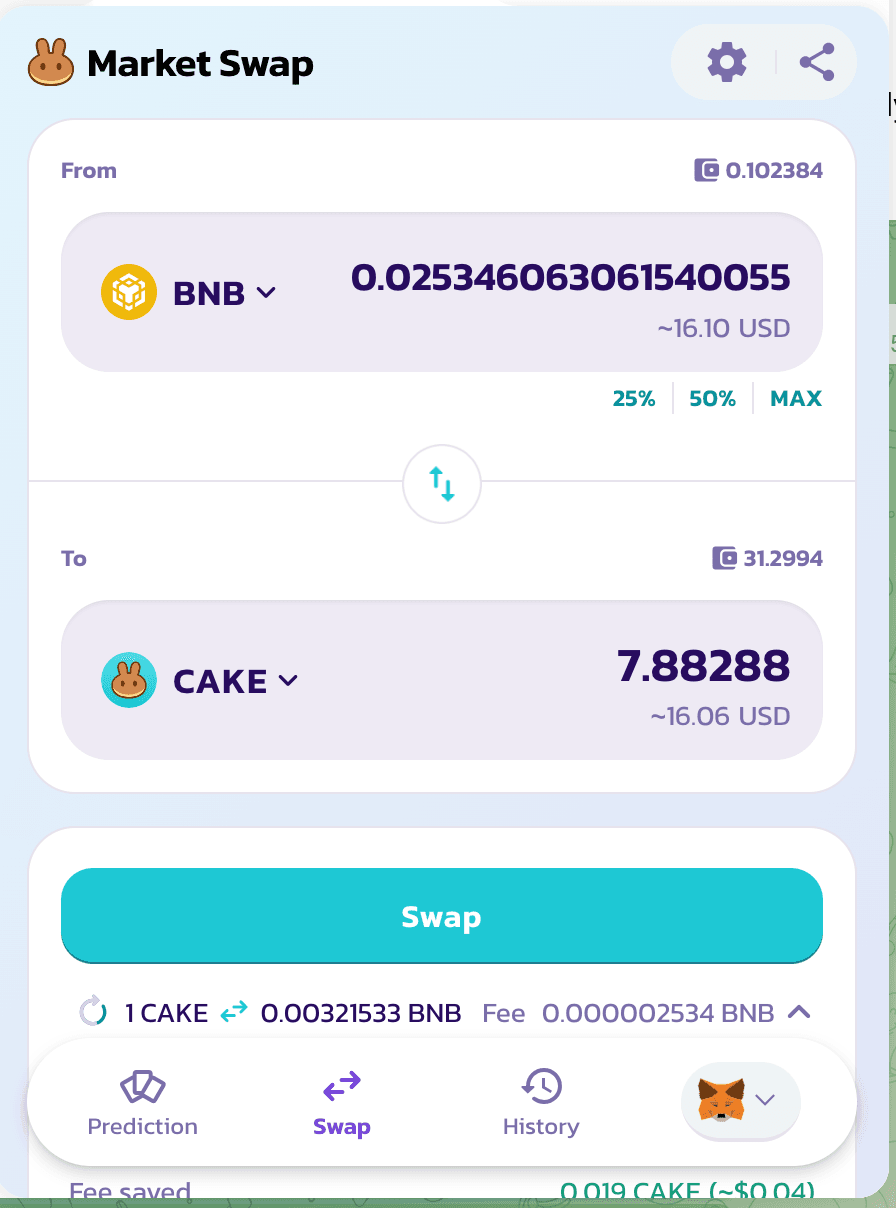Open the History tab
Image resolution: width=896 pixels, height=1208 pixels.
(x=541, y=1103)
